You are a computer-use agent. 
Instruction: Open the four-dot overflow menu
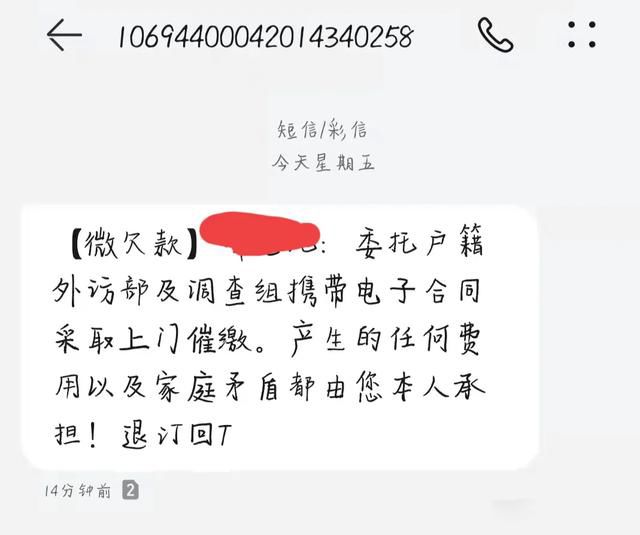pos(582,36)
